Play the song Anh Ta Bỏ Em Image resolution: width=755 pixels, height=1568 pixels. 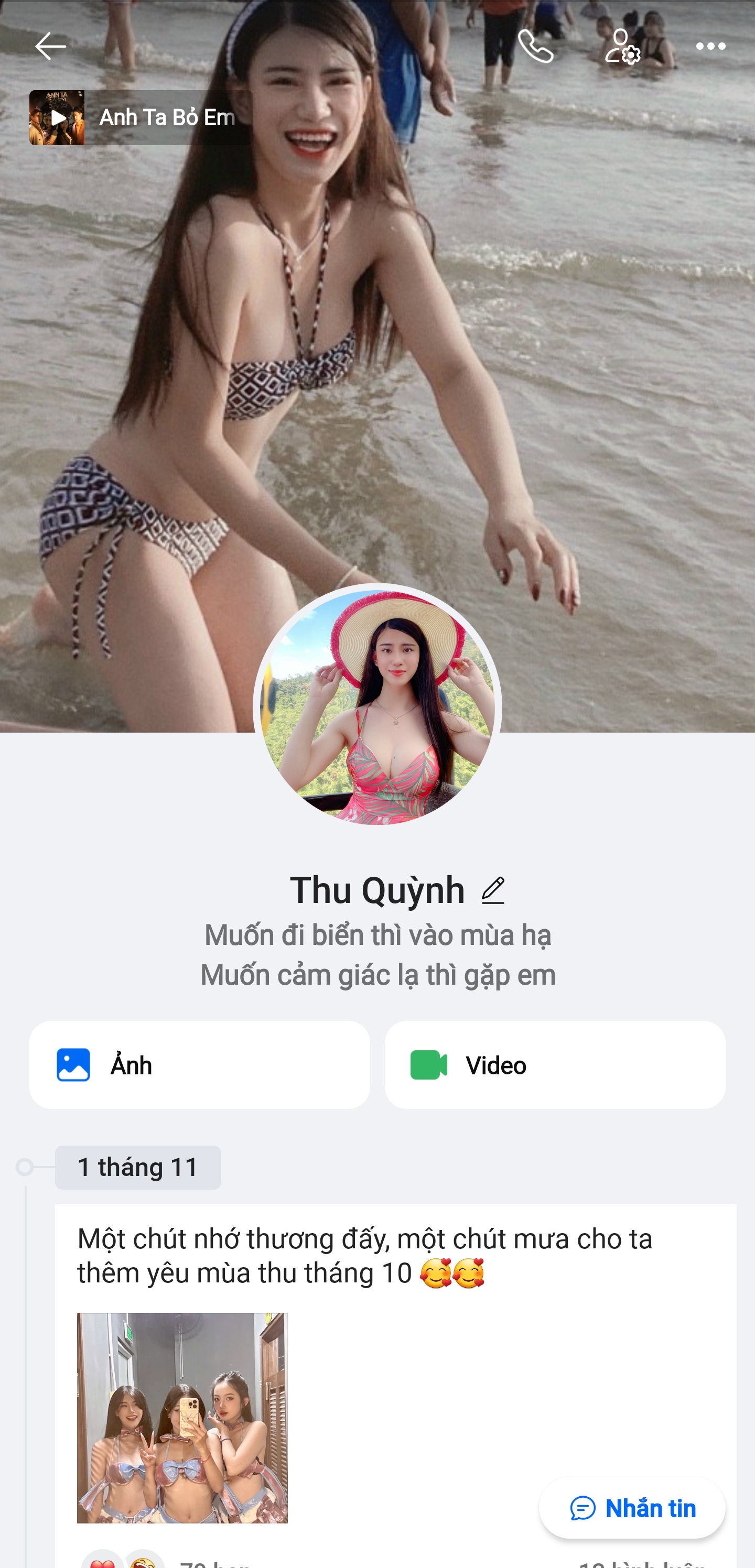point(58,117)
